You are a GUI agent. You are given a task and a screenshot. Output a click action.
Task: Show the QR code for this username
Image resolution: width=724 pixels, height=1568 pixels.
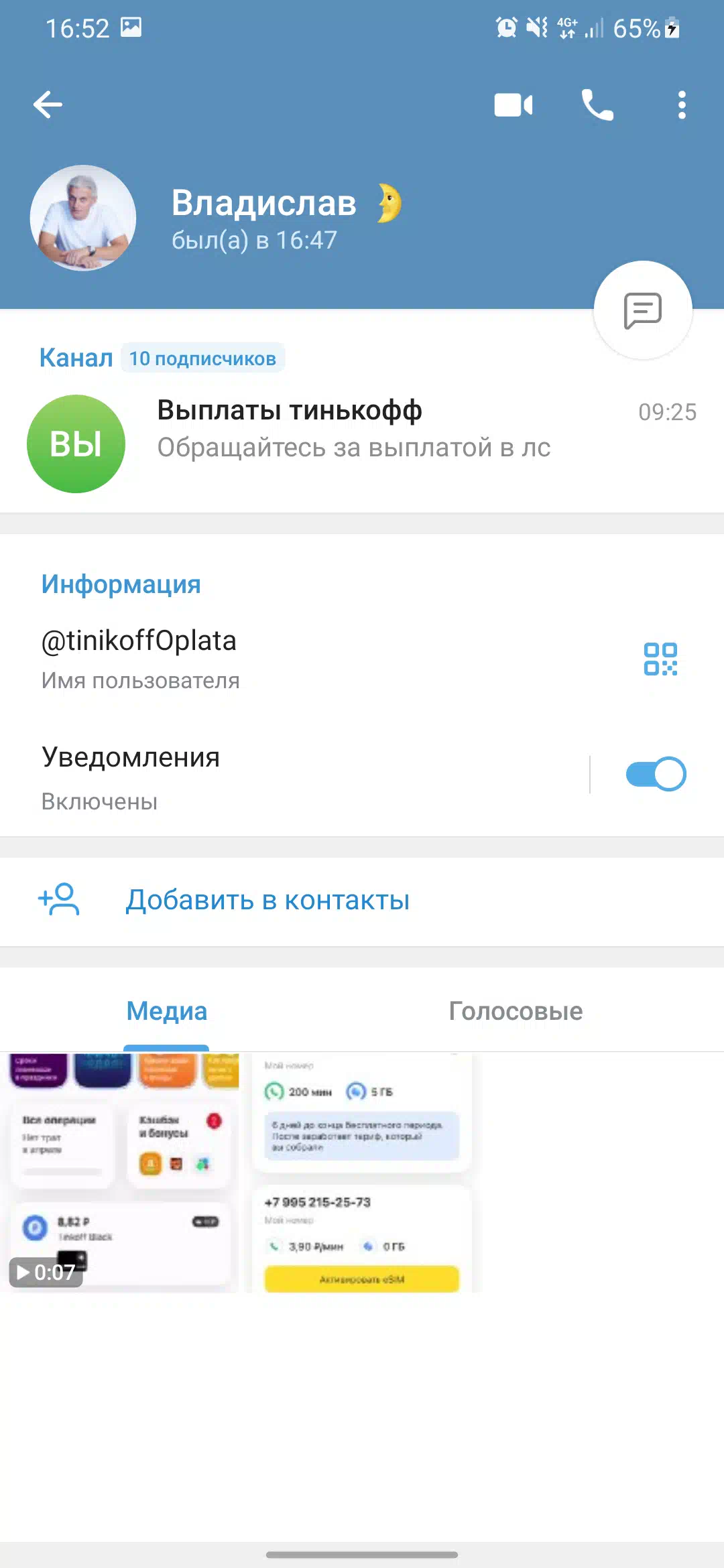pyautogui.click(x=660, y=659)
